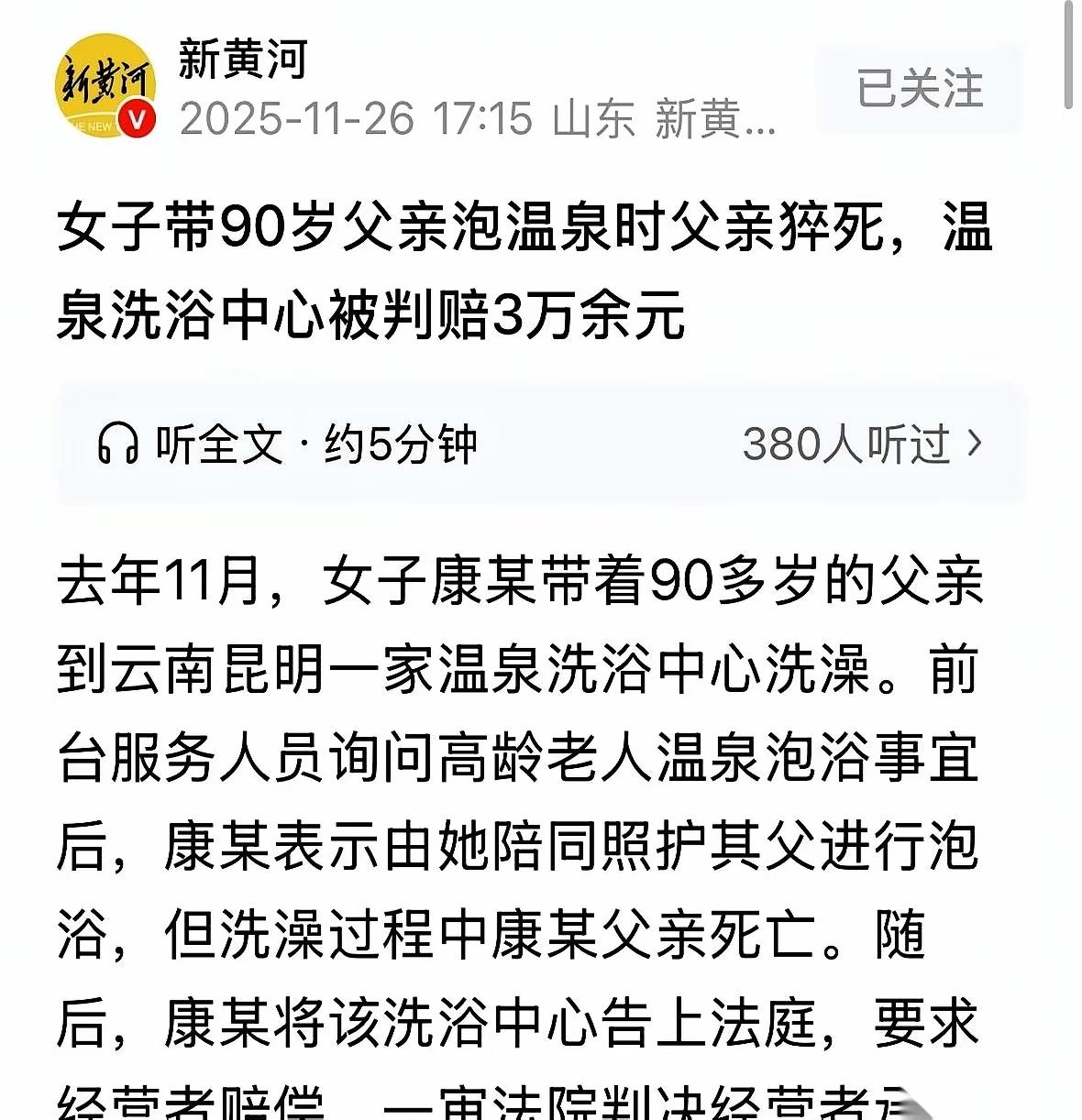Start audio playback by clicking 听全文

pos(220,443)
